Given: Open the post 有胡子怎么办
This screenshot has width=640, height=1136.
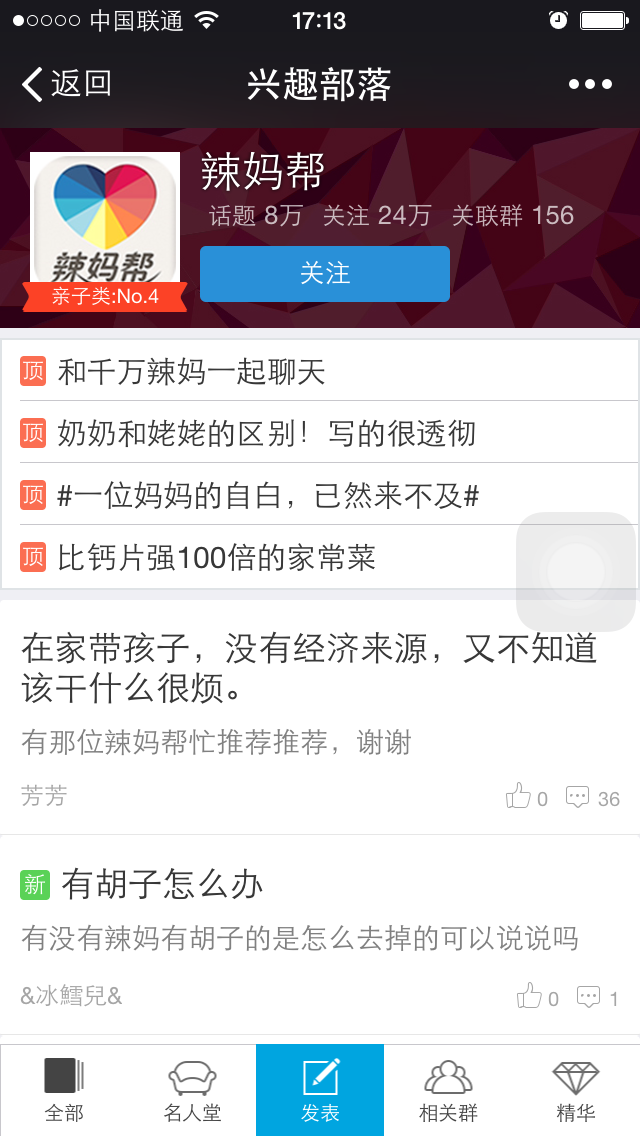Looking at the screenshot, I should 160,884.
